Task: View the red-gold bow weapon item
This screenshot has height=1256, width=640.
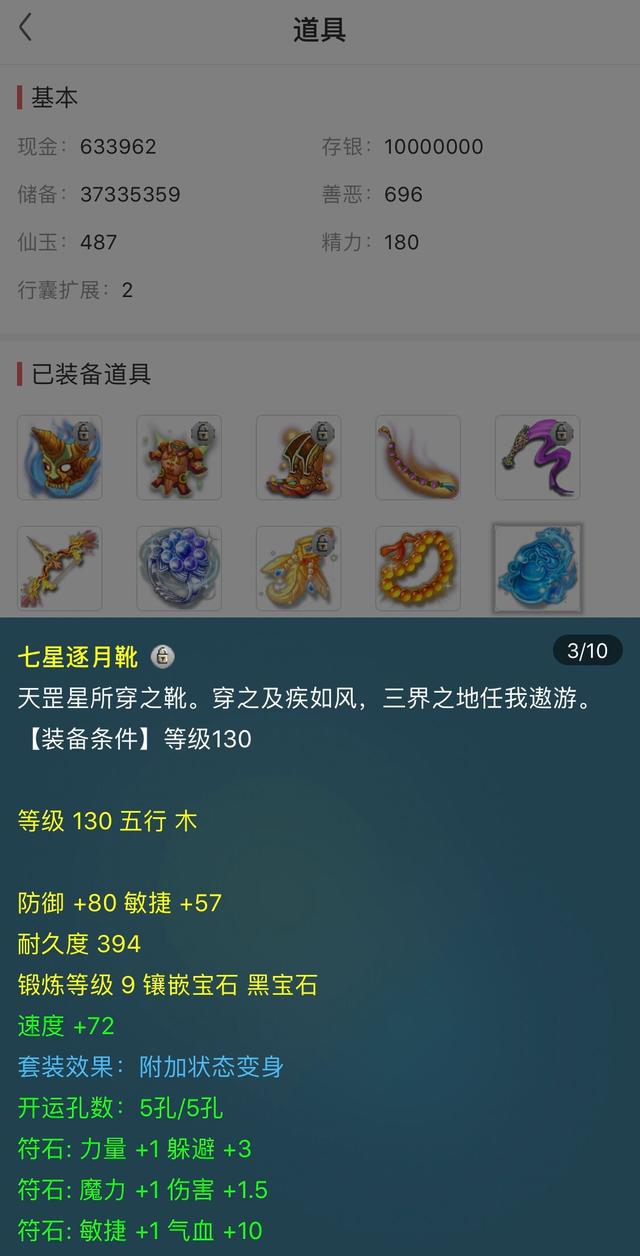Action: click(x=59, y=568)
